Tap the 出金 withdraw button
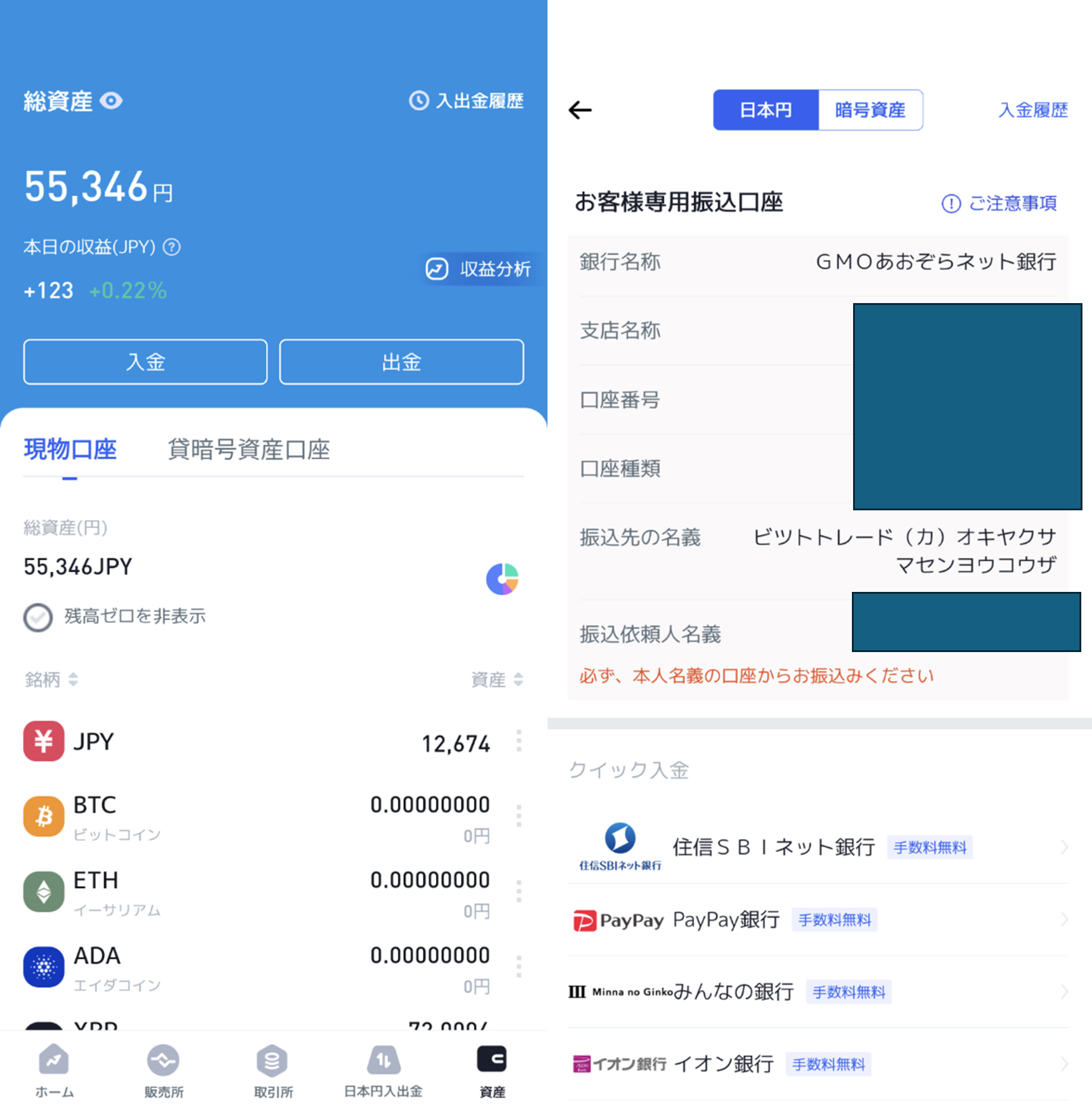The image size is (1092, 1107). click(402, 362)
